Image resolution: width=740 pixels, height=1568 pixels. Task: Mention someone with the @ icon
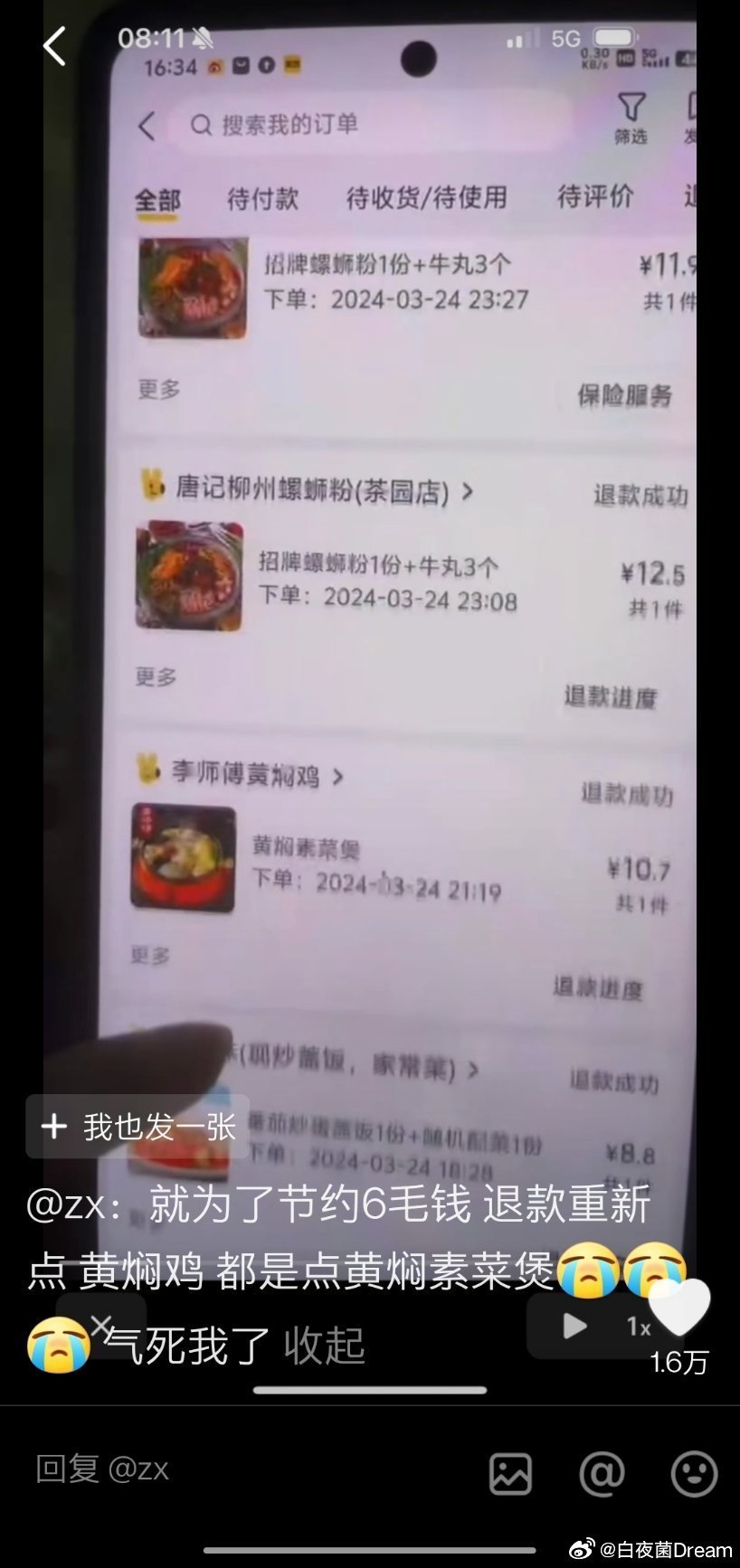point(602,1473)
